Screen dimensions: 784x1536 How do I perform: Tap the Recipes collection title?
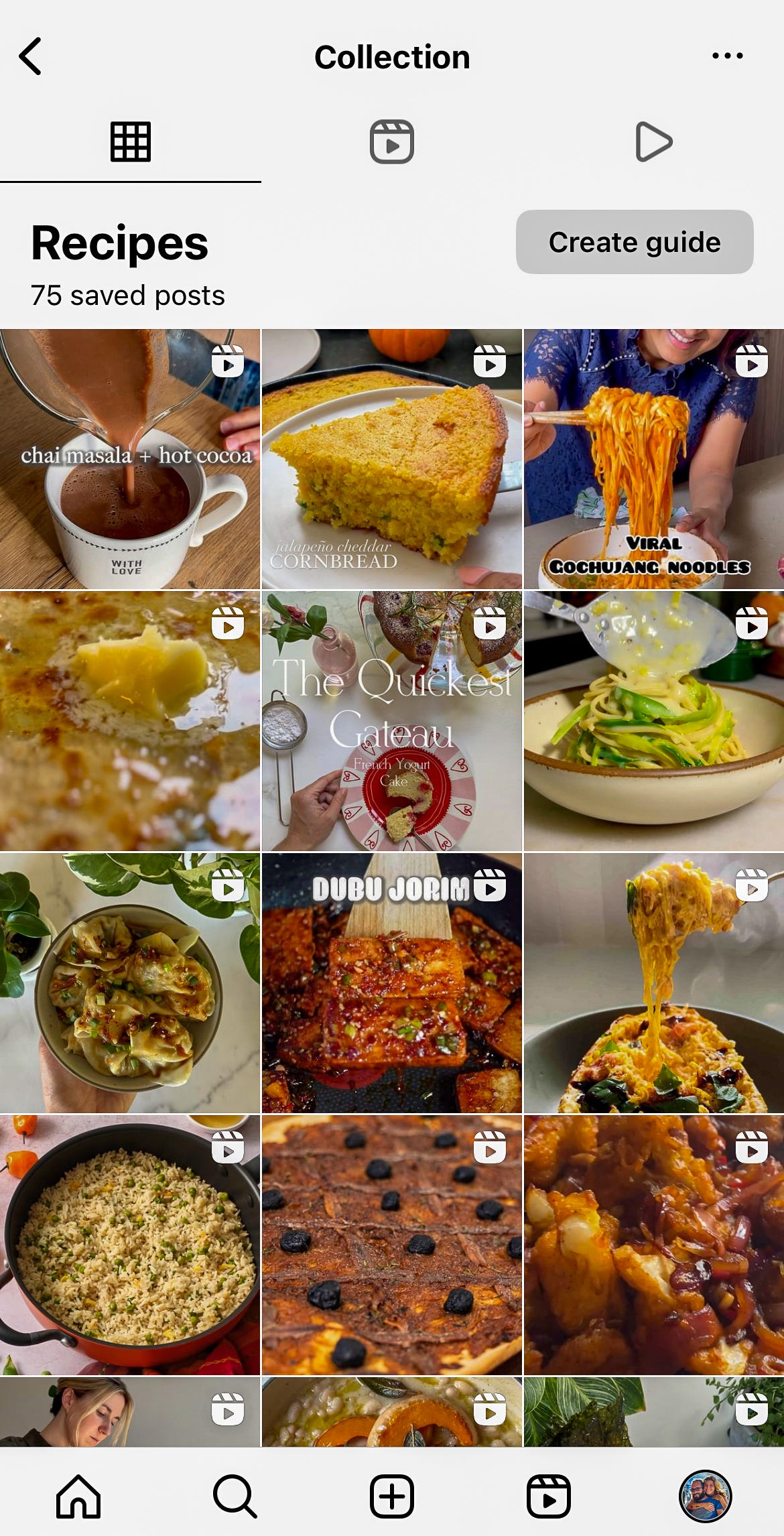point(119,244)
